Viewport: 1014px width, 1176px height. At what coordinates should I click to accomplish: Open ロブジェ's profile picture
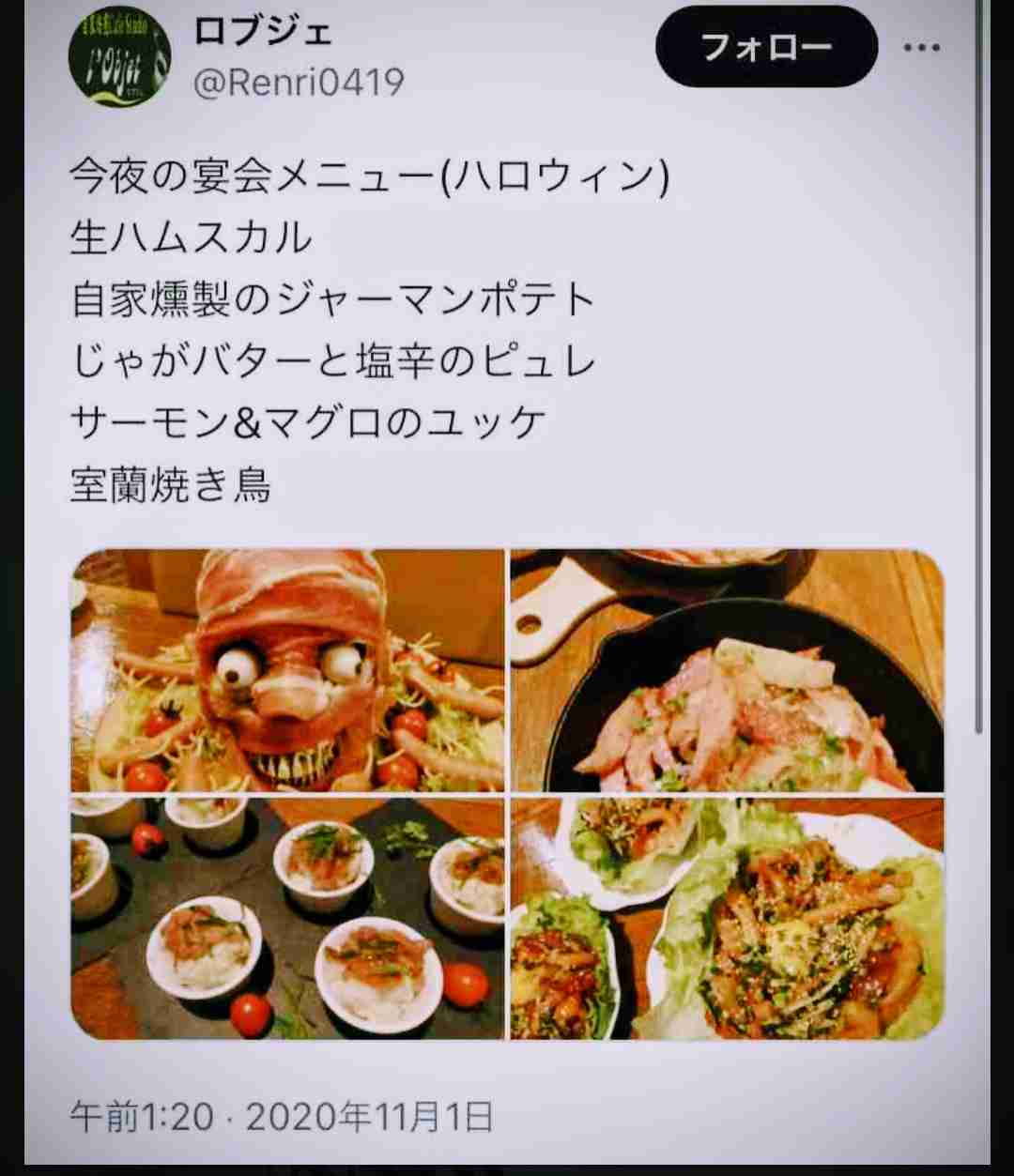[119, 58]
